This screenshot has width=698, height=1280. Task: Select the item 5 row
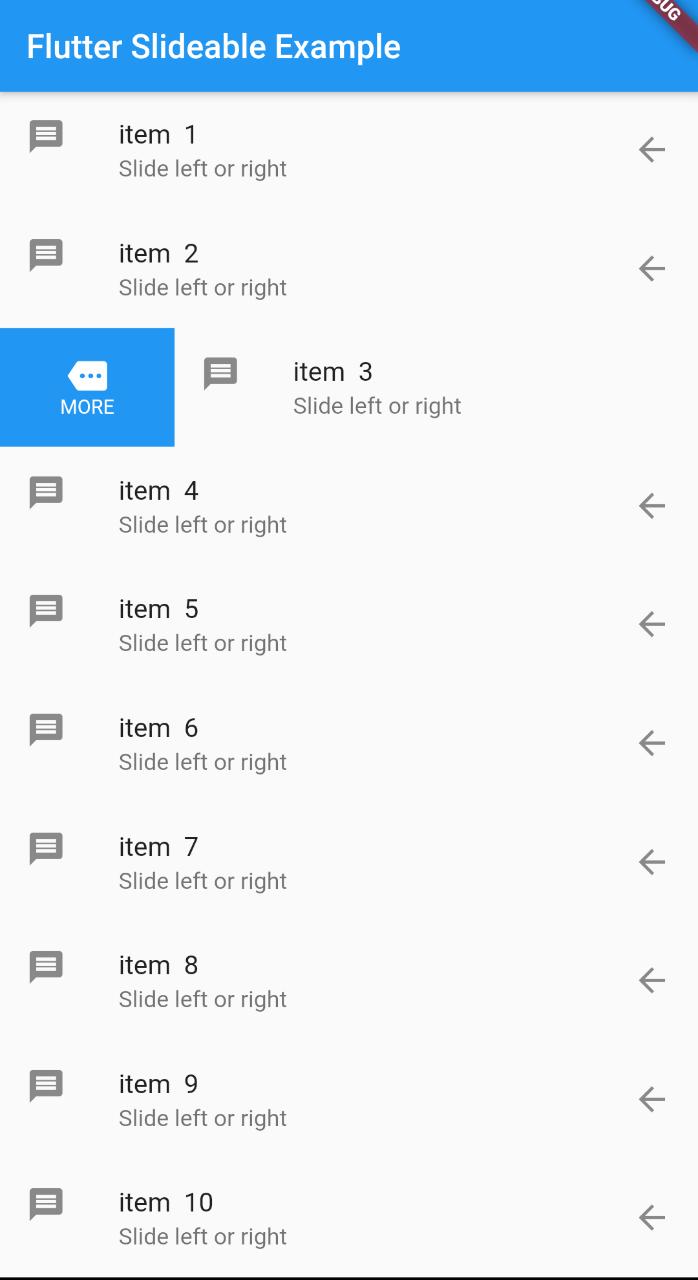(x=349, y=625)
